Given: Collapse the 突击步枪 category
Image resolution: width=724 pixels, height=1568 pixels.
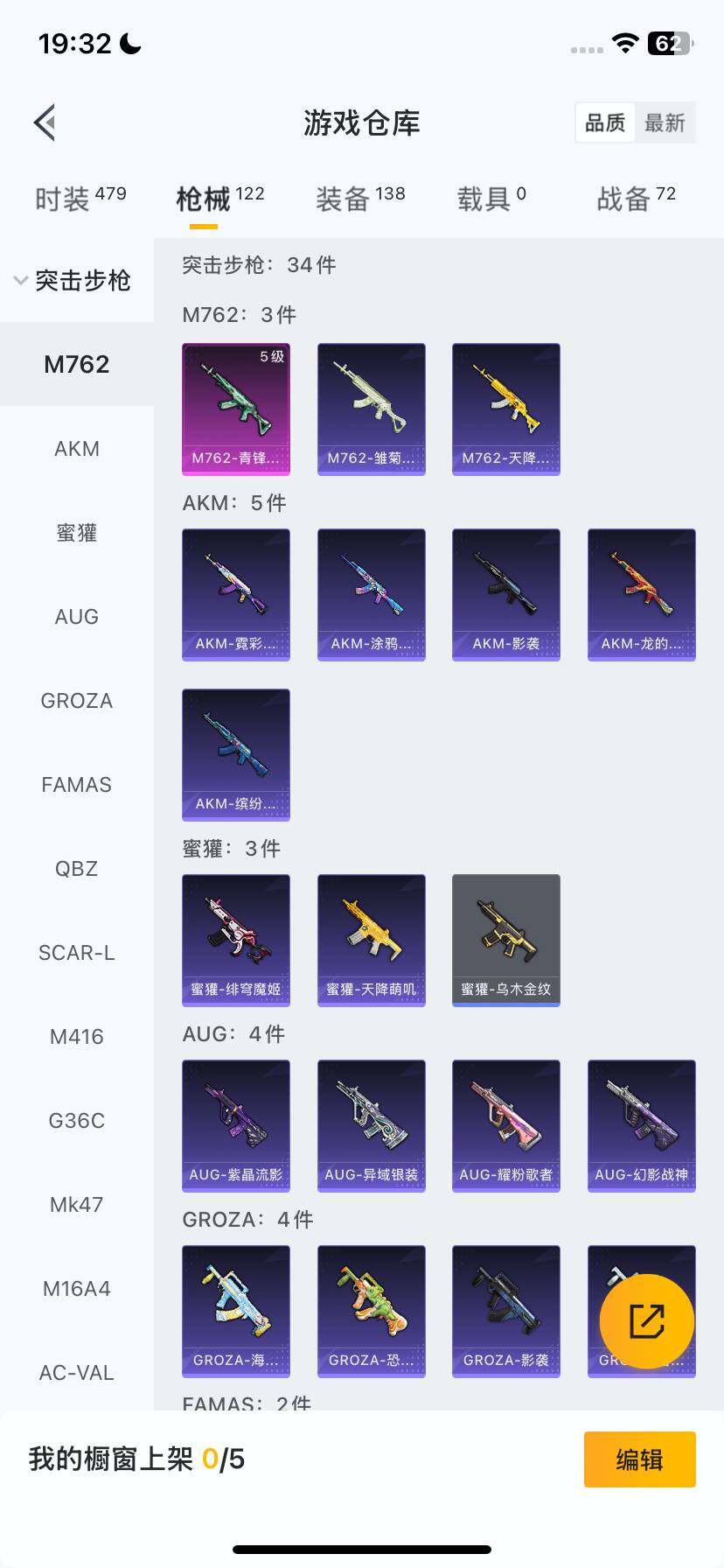Looking at the screenshot, I should pos(73,280).
